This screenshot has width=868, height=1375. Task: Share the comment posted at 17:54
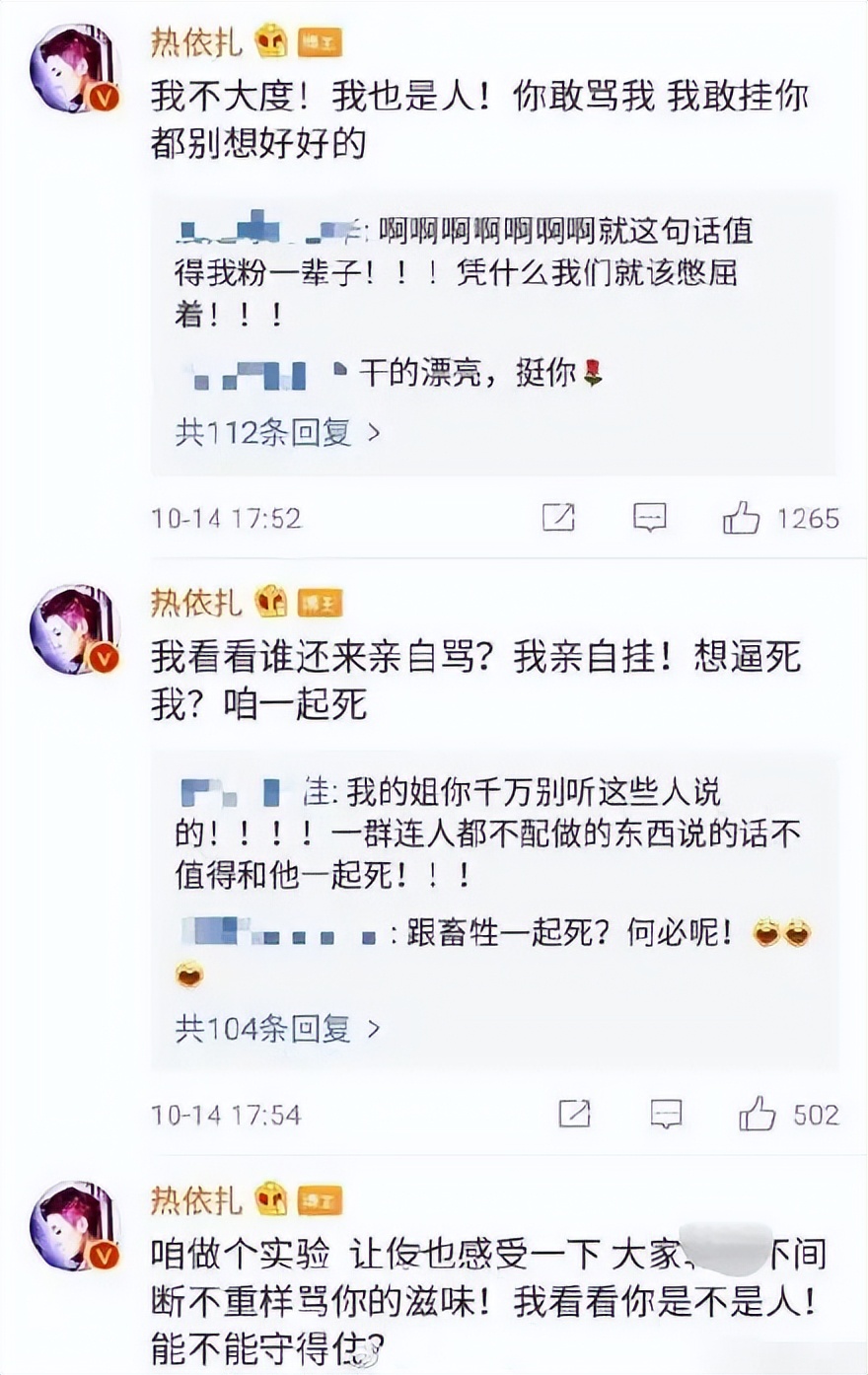coord(575,1115)
